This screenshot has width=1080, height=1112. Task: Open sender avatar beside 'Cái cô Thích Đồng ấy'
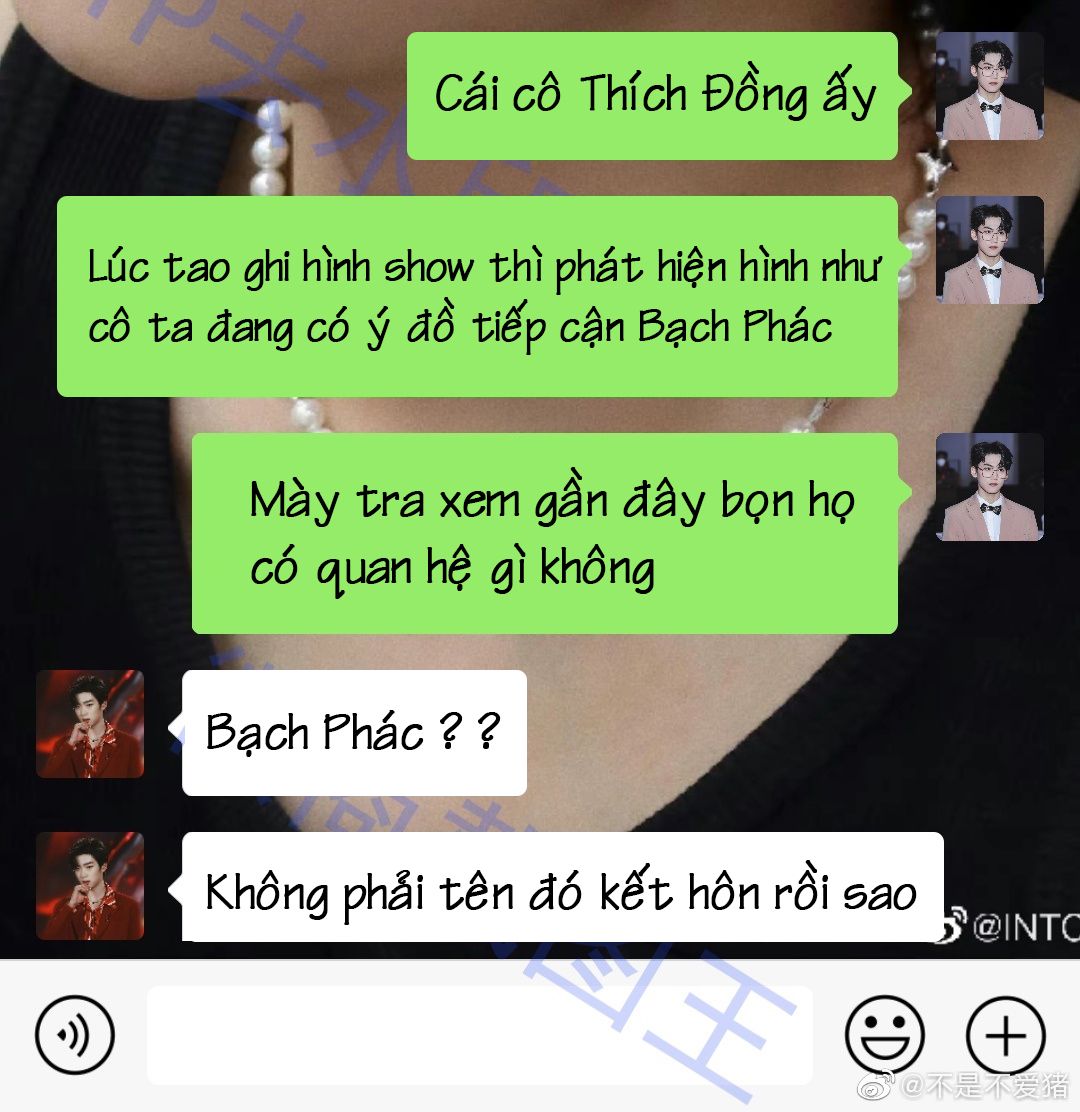coord(990,86)
